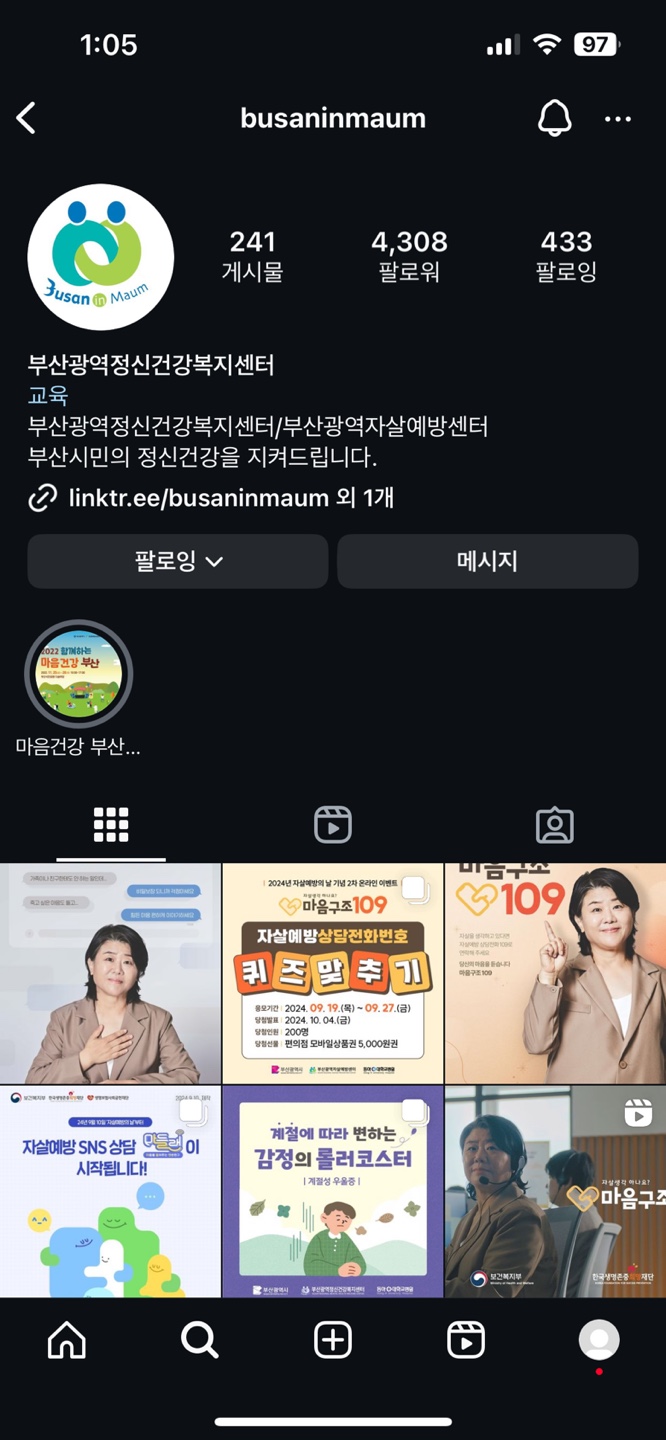The width and height of the screenshot is (666, 1440).
Task: Switch to the posts grid tab
Action: coord(111,825)
